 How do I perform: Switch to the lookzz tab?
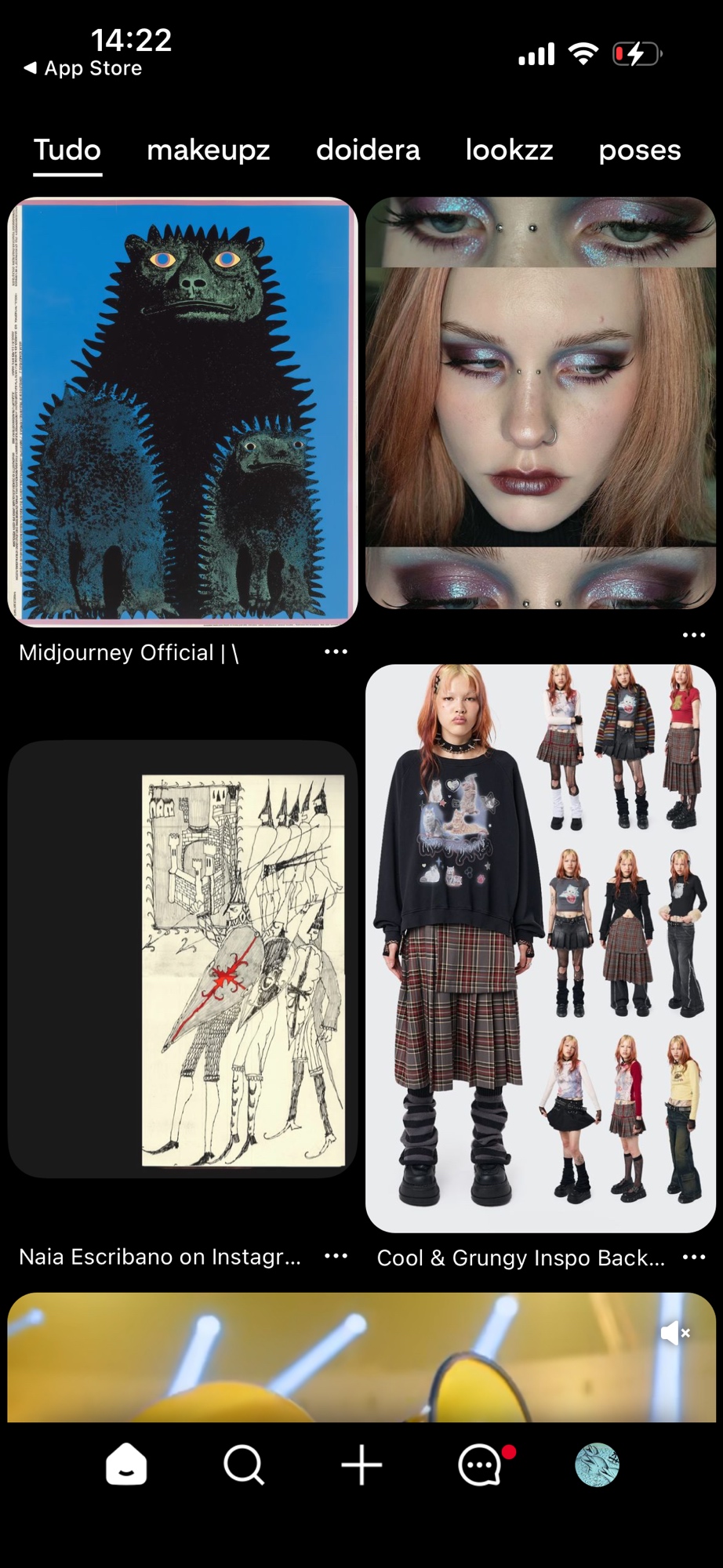(x=509, y=150)
